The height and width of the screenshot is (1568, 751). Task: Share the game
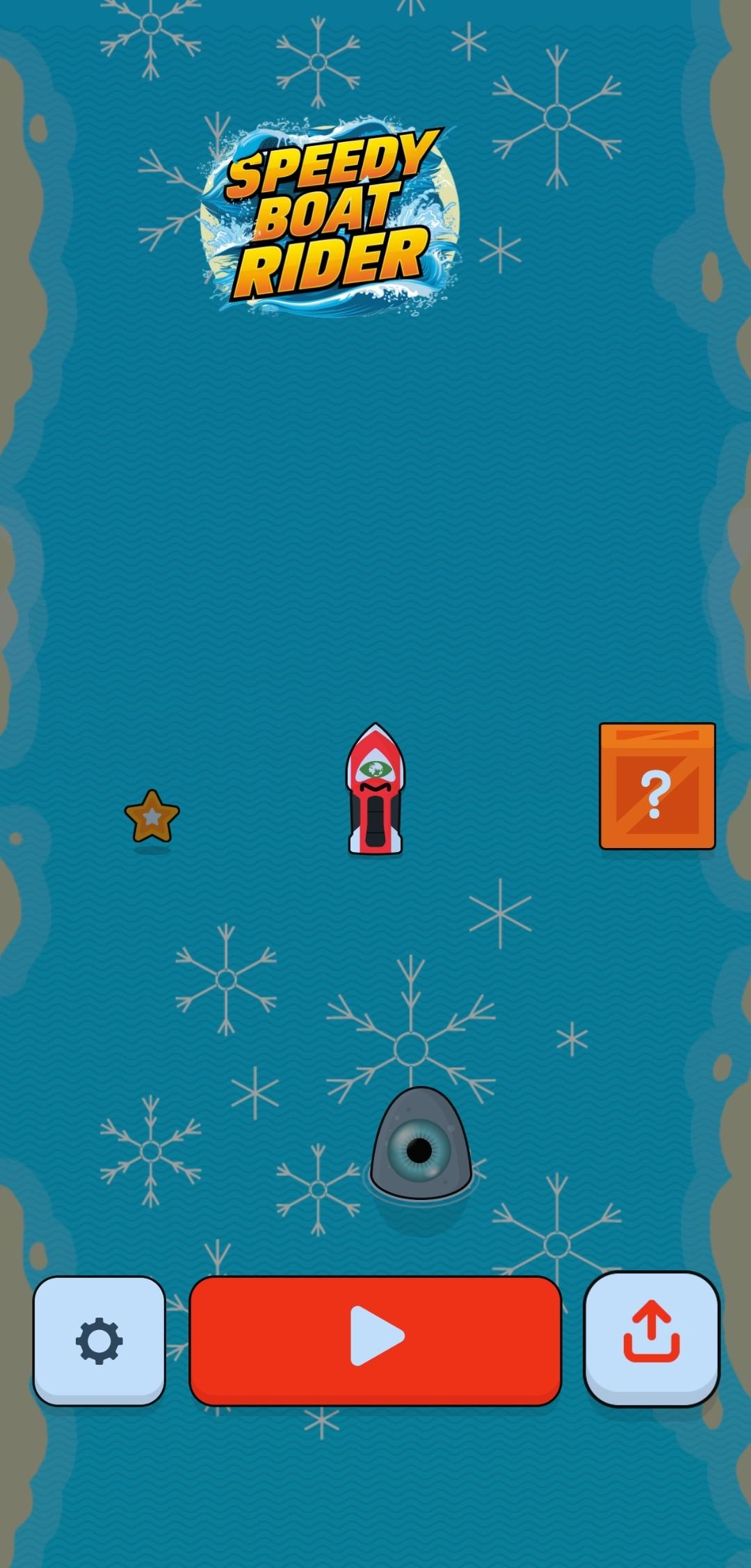(652, 1338)
